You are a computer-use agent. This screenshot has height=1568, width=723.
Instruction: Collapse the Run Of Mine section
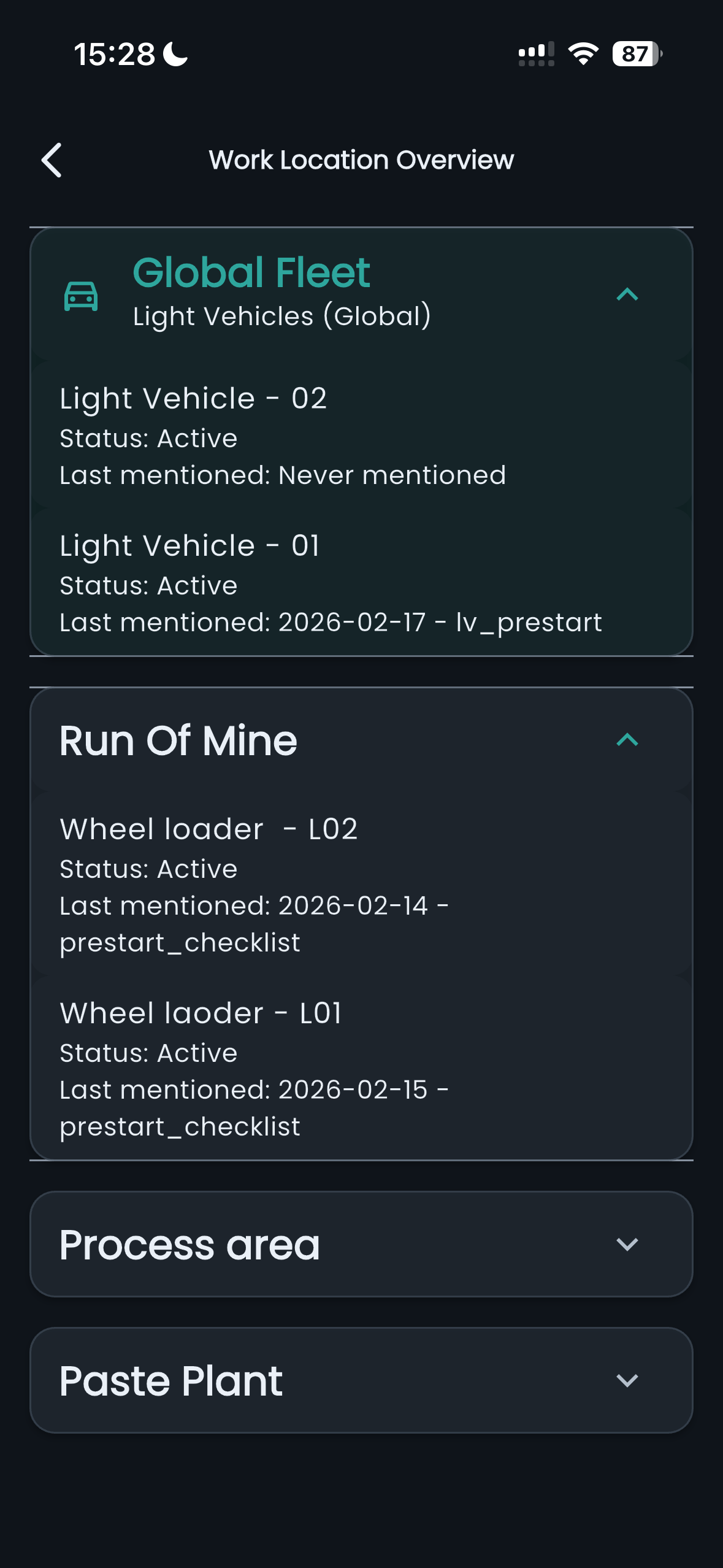click(627, 740)
